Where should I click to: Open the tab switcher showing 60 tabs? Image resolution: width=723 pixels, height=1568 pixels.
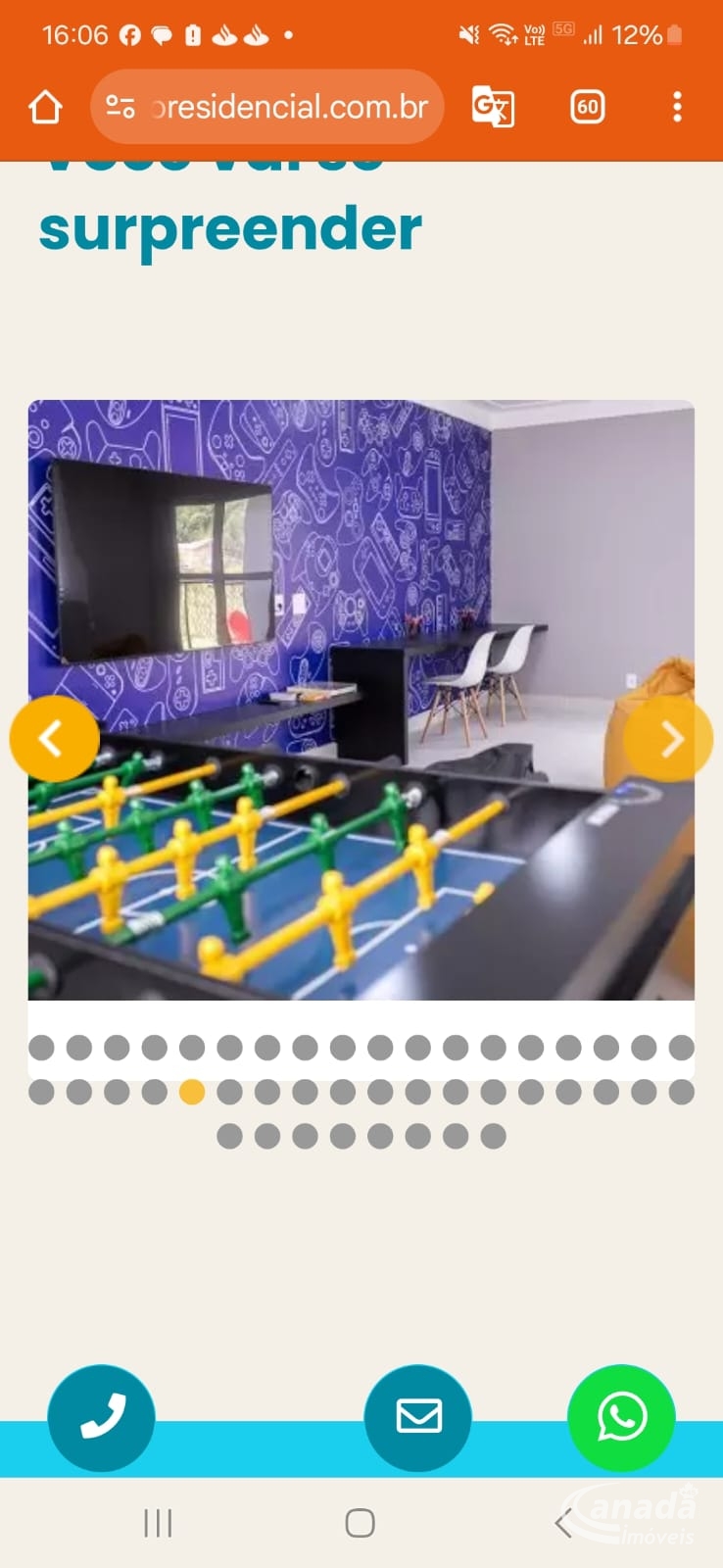point(587,107)
